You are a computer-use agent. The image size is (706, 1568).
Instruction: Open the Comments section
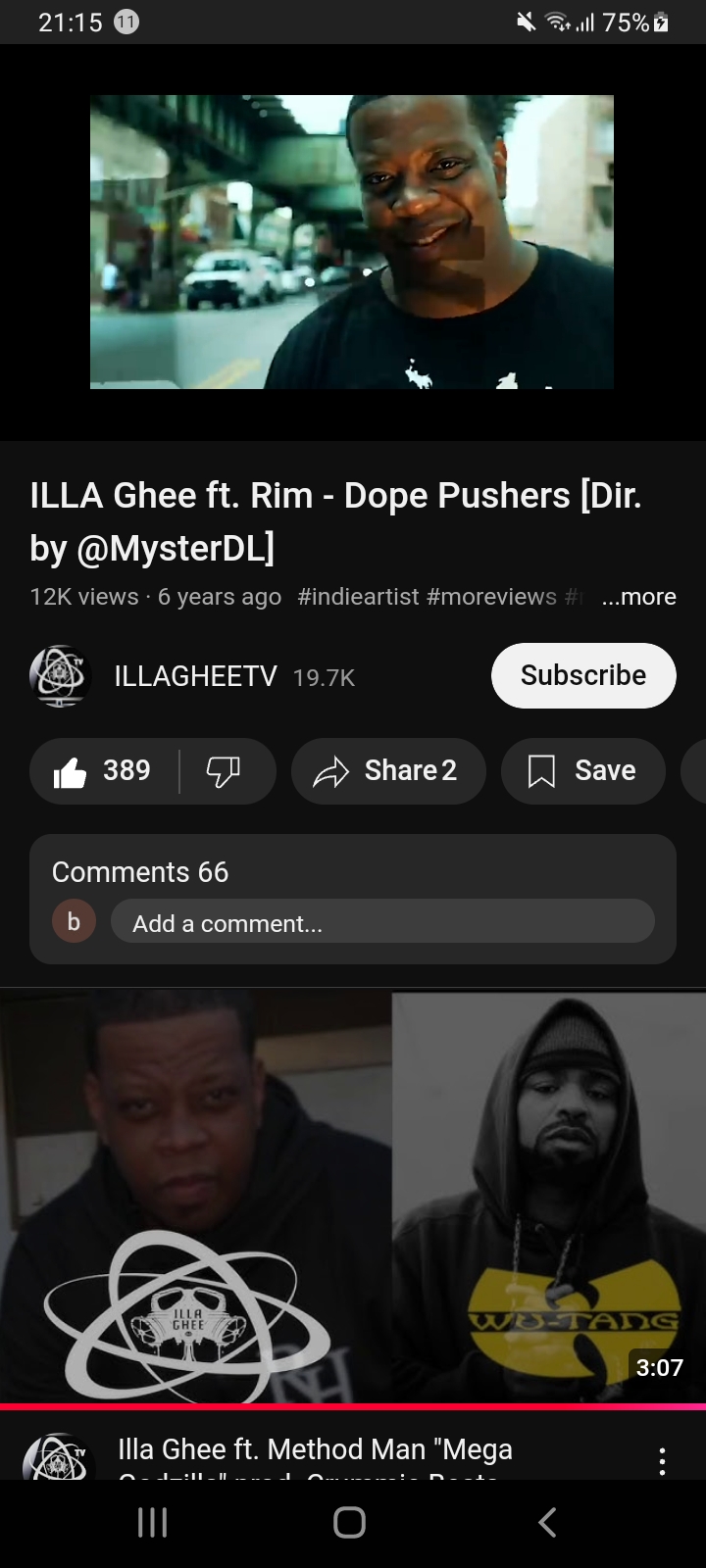[x=140, y=872]
